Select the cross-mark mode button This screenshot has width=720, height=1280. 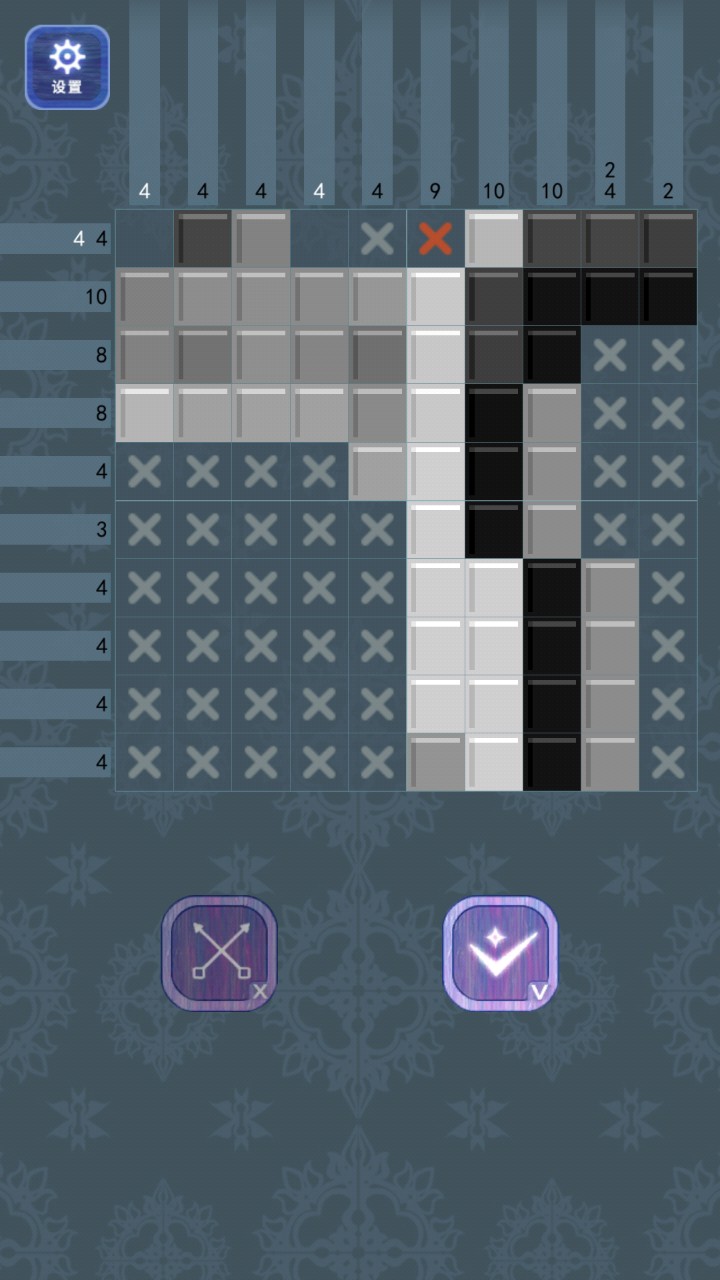(219, 953)
